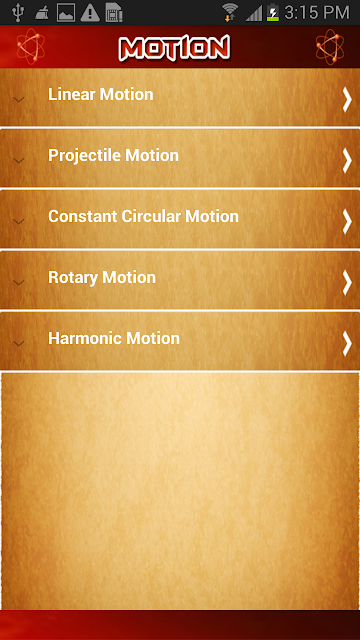This screenshot has height=640, width=360.
Task: Open the Rotary Motion topic
Action: (180, 280)
